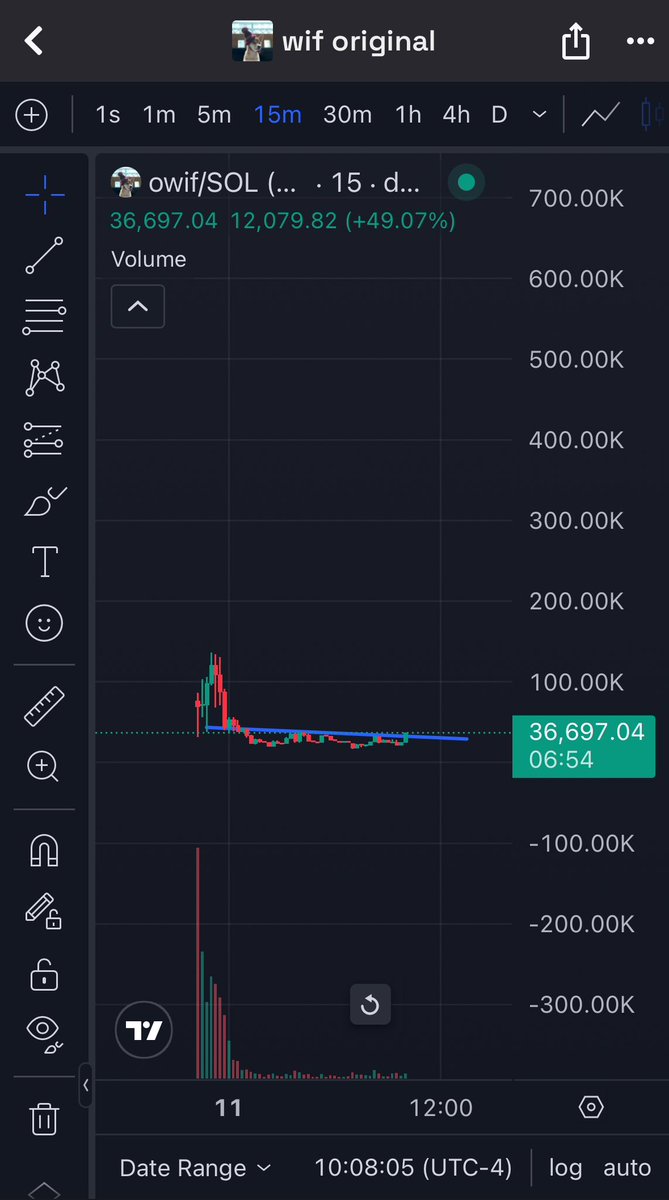Image resolution: width=669 pixels, height=1200 pixels.
Task: Reset the chart view
Action: [370, 1005]
